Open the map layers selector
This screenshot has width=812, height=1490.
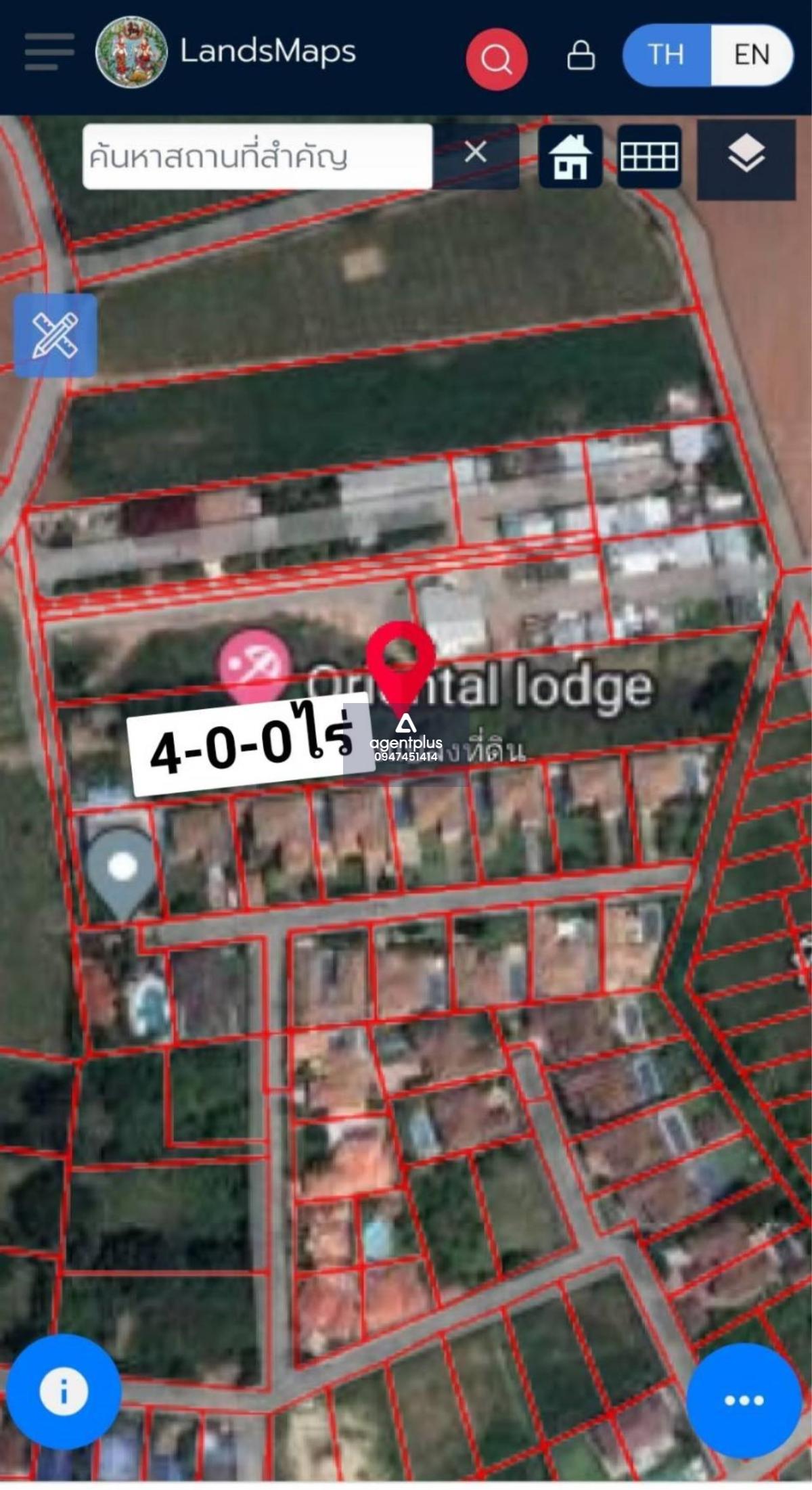[x=746, y=160]
